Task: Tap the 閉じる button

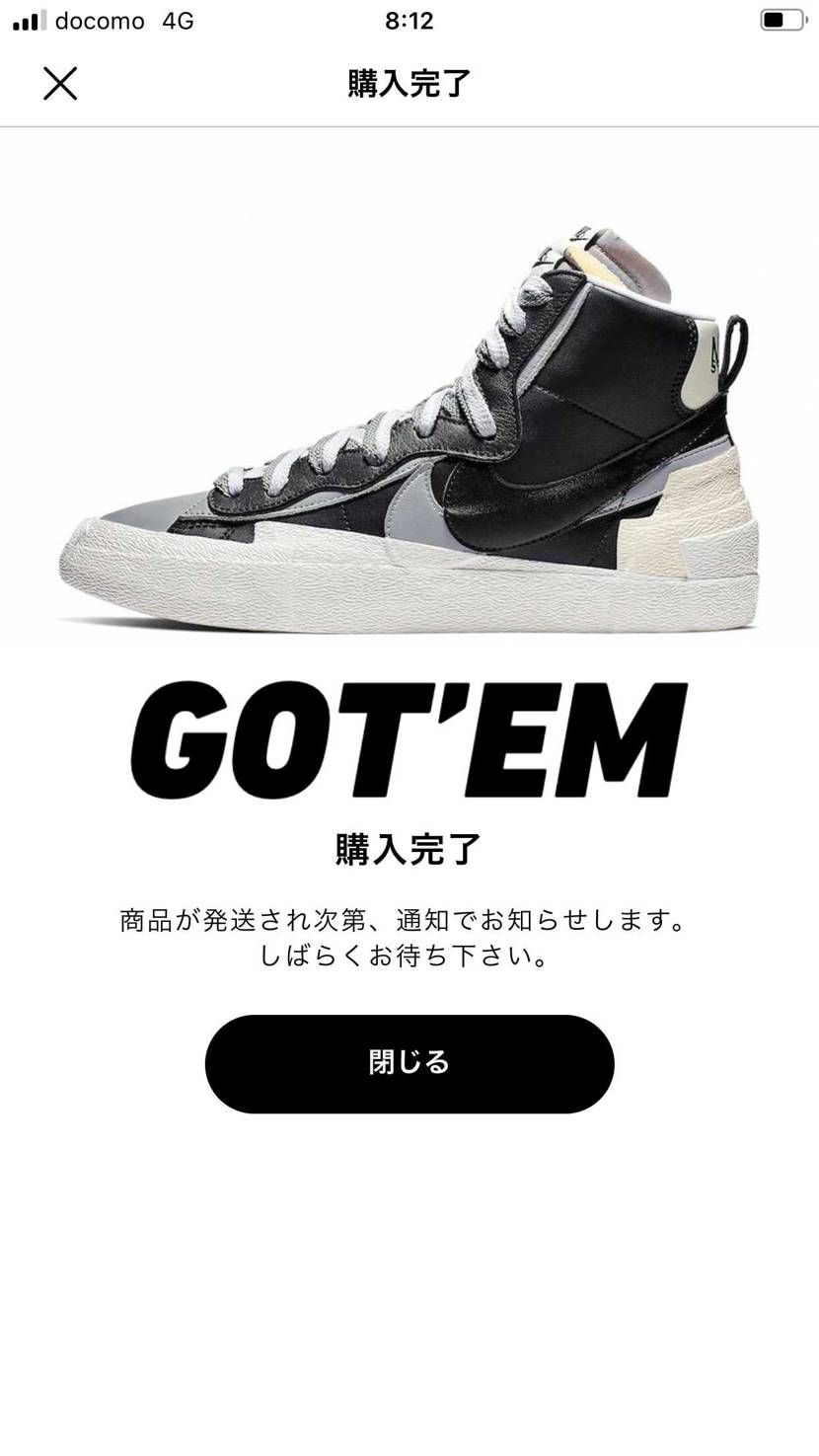Action: pyautogui.click(x=409, y=1063)
